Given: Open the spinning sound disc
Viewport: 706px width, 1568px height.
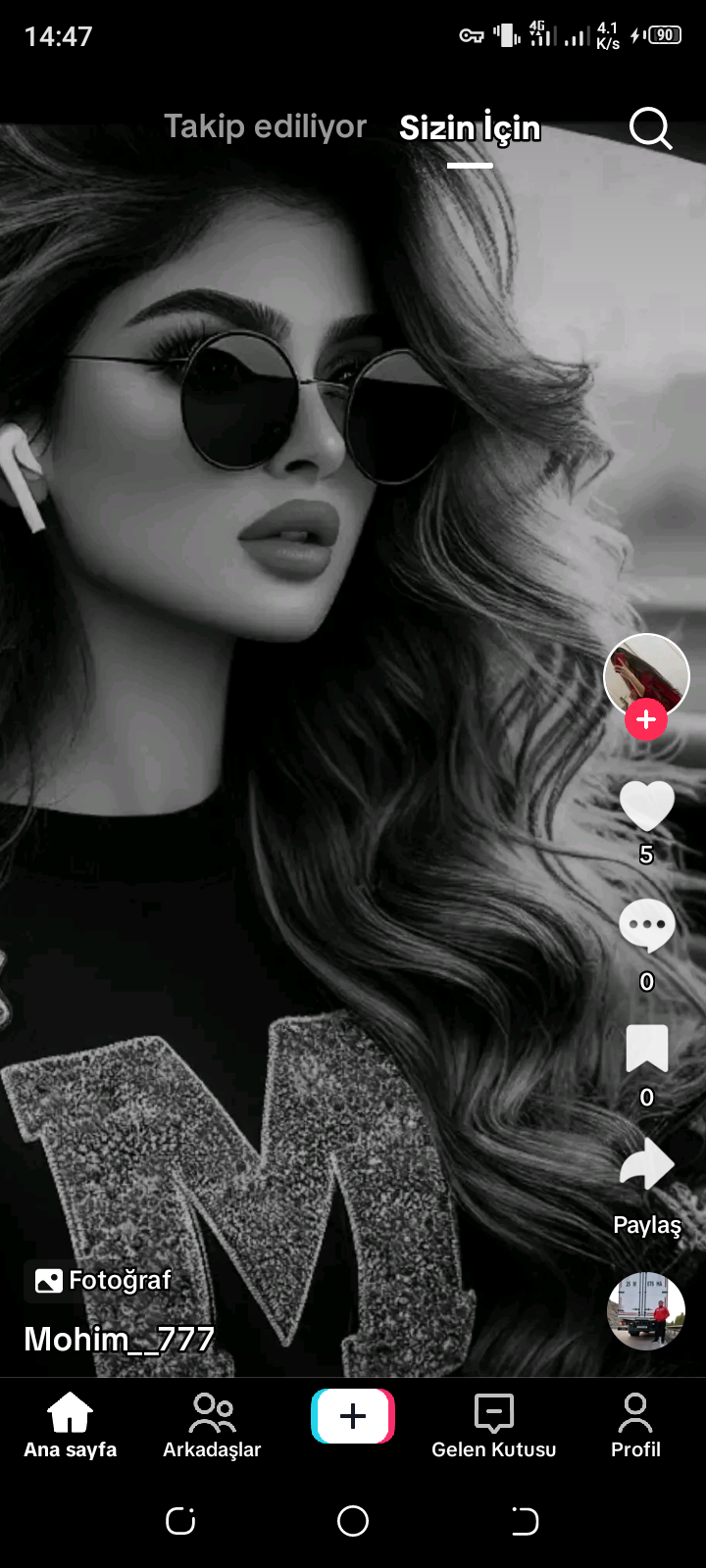Looking at the screenshot, I should point(646,1310).
